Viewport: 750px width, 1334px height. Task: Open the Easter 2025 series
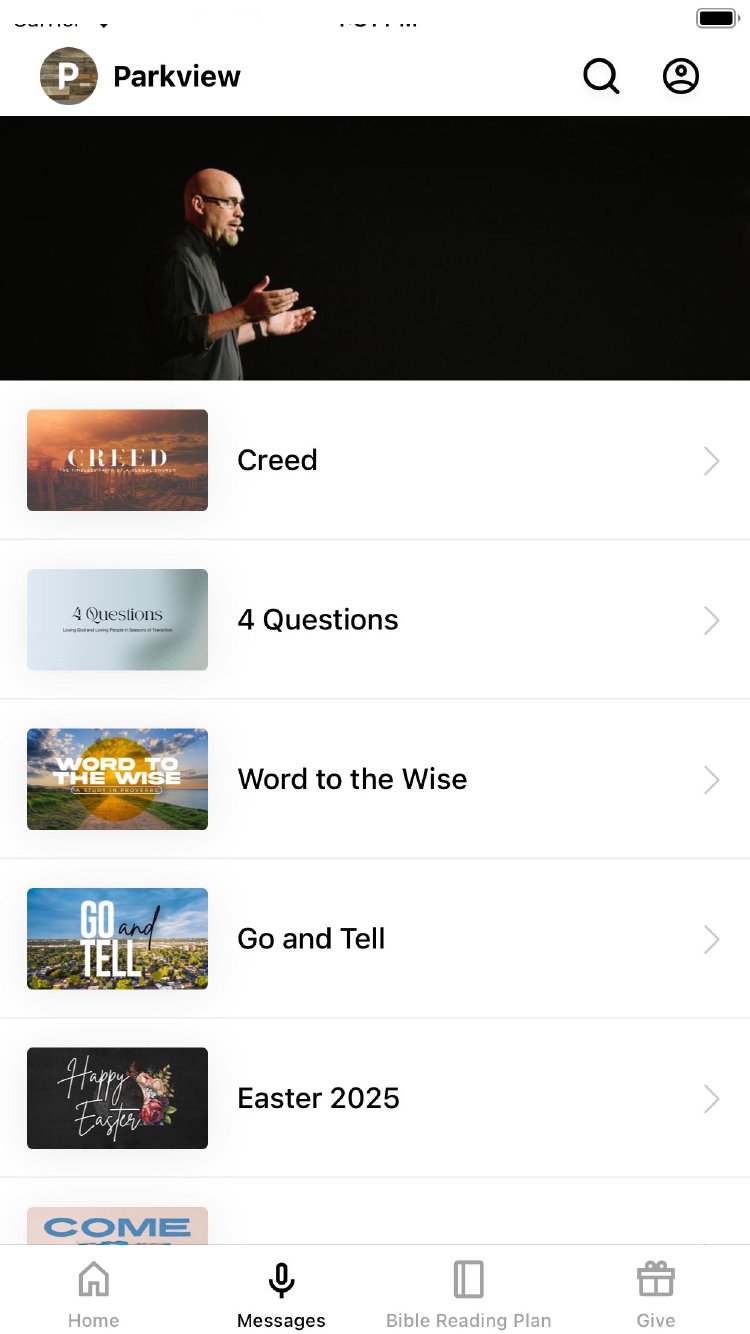click(375, 1098)
